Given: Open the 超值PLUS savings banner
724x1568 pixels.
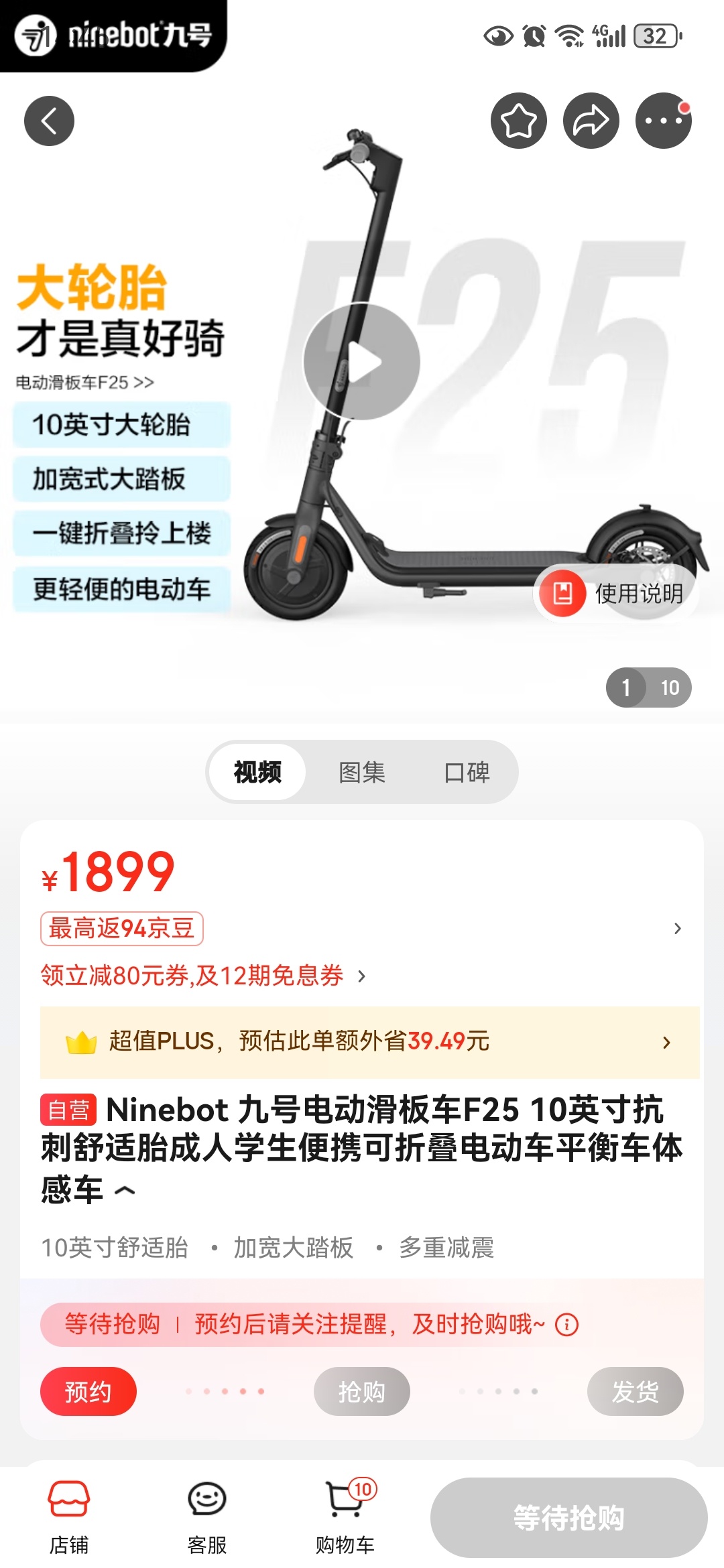Looking at the screenshot, I should (369, 1041).
